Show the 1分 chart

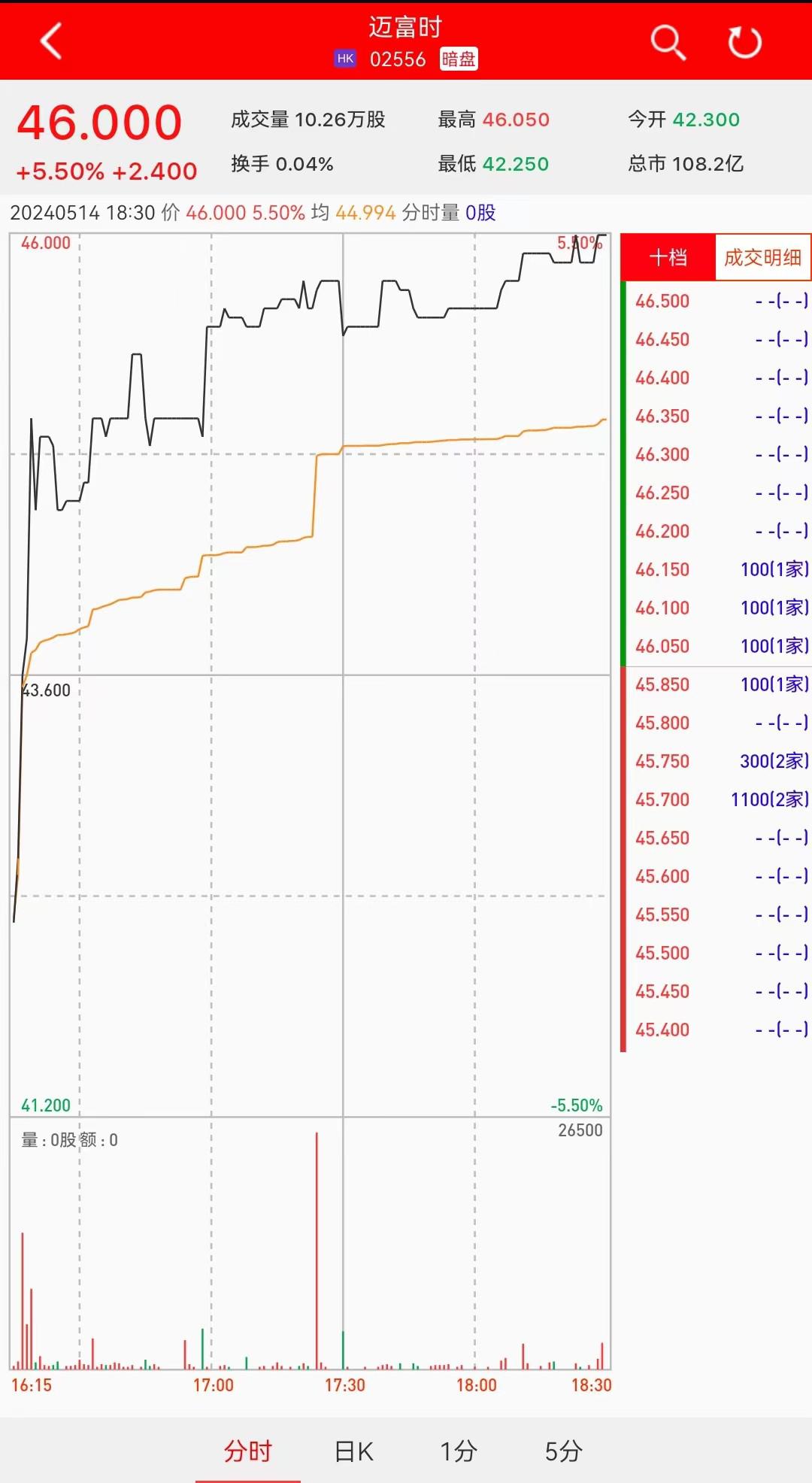click(x=459, y=1450)
